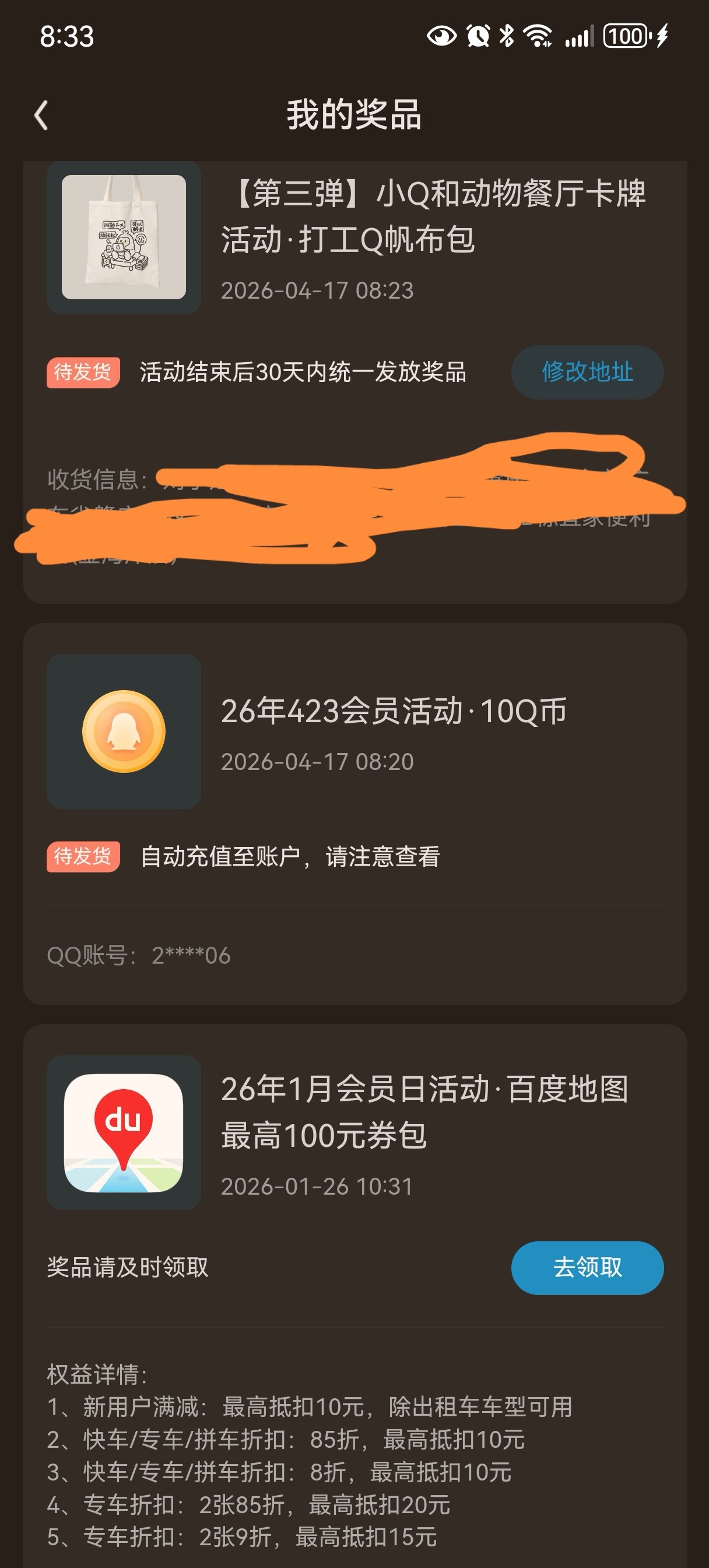The image size is (709, 1568).
Task: Claim the 百度地图 coupon with 去领取
Action: pyautogui.click(x=587, y=1268)
